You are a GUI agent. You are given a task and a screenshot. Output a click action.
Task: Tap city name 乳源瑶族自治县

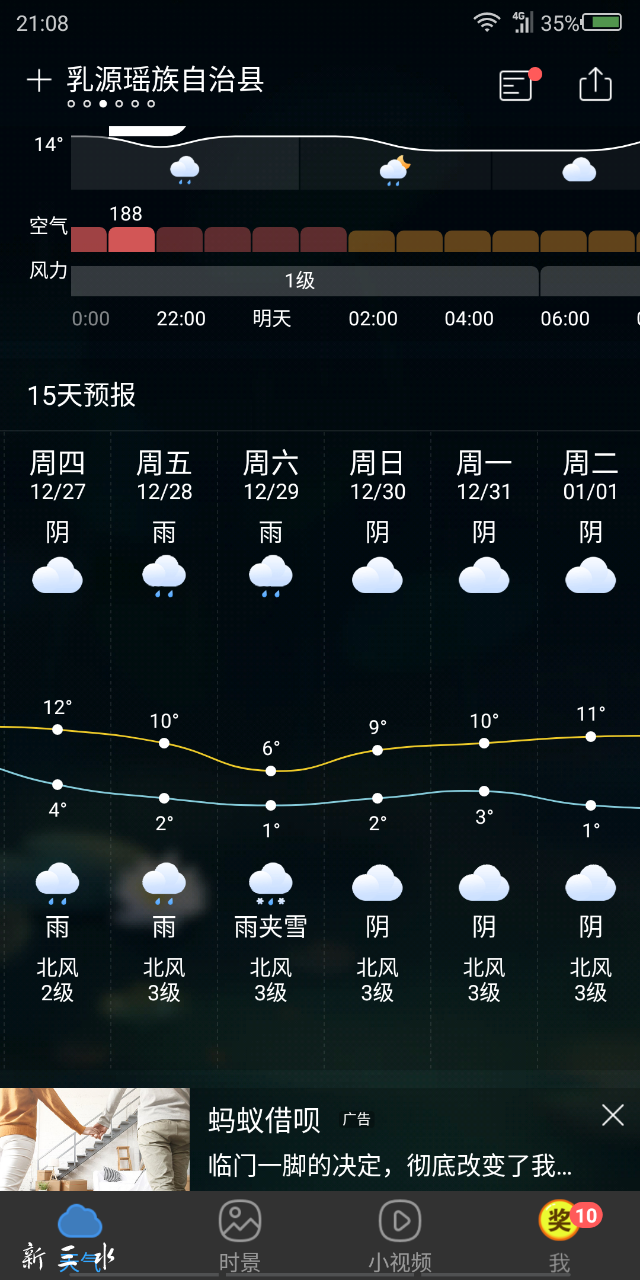coord(165,80)
